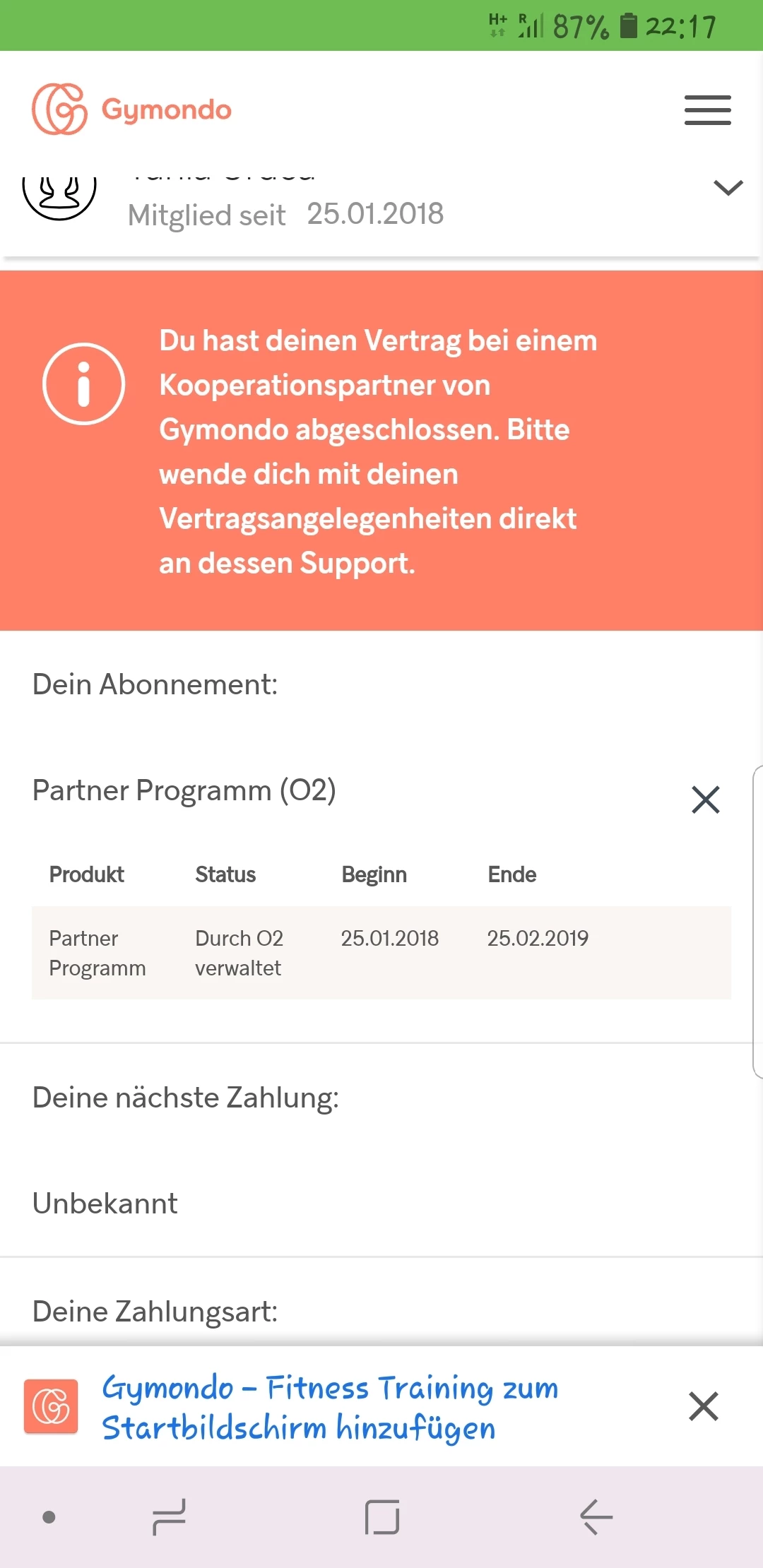This screenshot has width=763, height=1568.
Task: Dismiss the add to home screen banner
Action: pos(703,1406)
